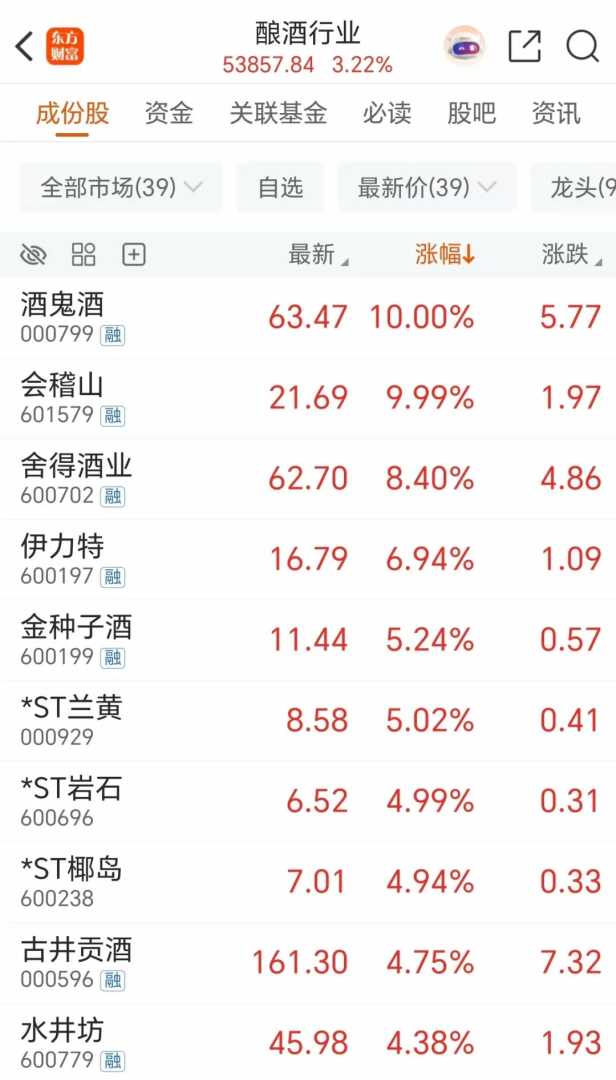The height and width of the screenshot is (1080, 616).
Task: Open the AI assistant robot icon
Action: [464, 46]
